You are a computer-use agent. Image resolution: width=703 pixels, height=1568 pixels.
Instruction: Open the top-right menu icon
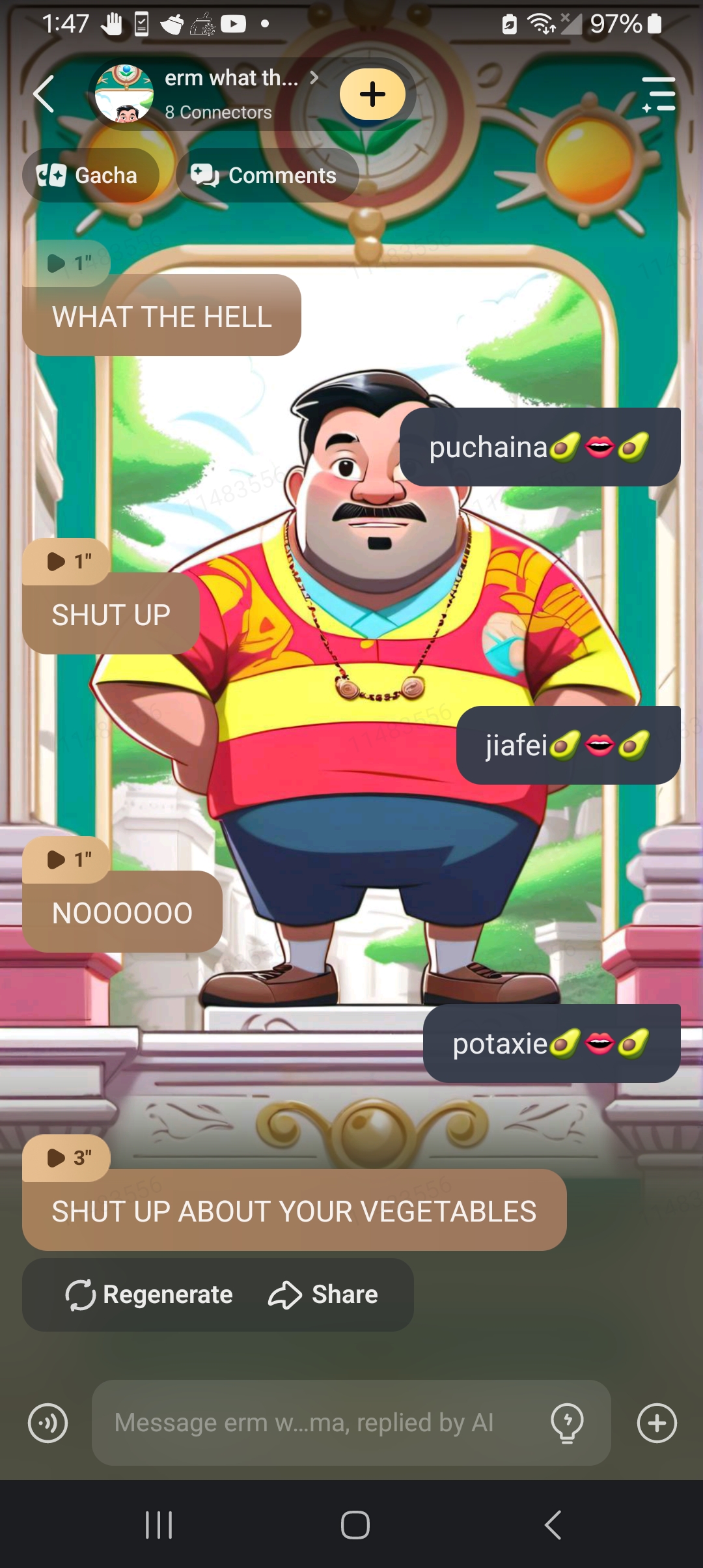[658, 94]
